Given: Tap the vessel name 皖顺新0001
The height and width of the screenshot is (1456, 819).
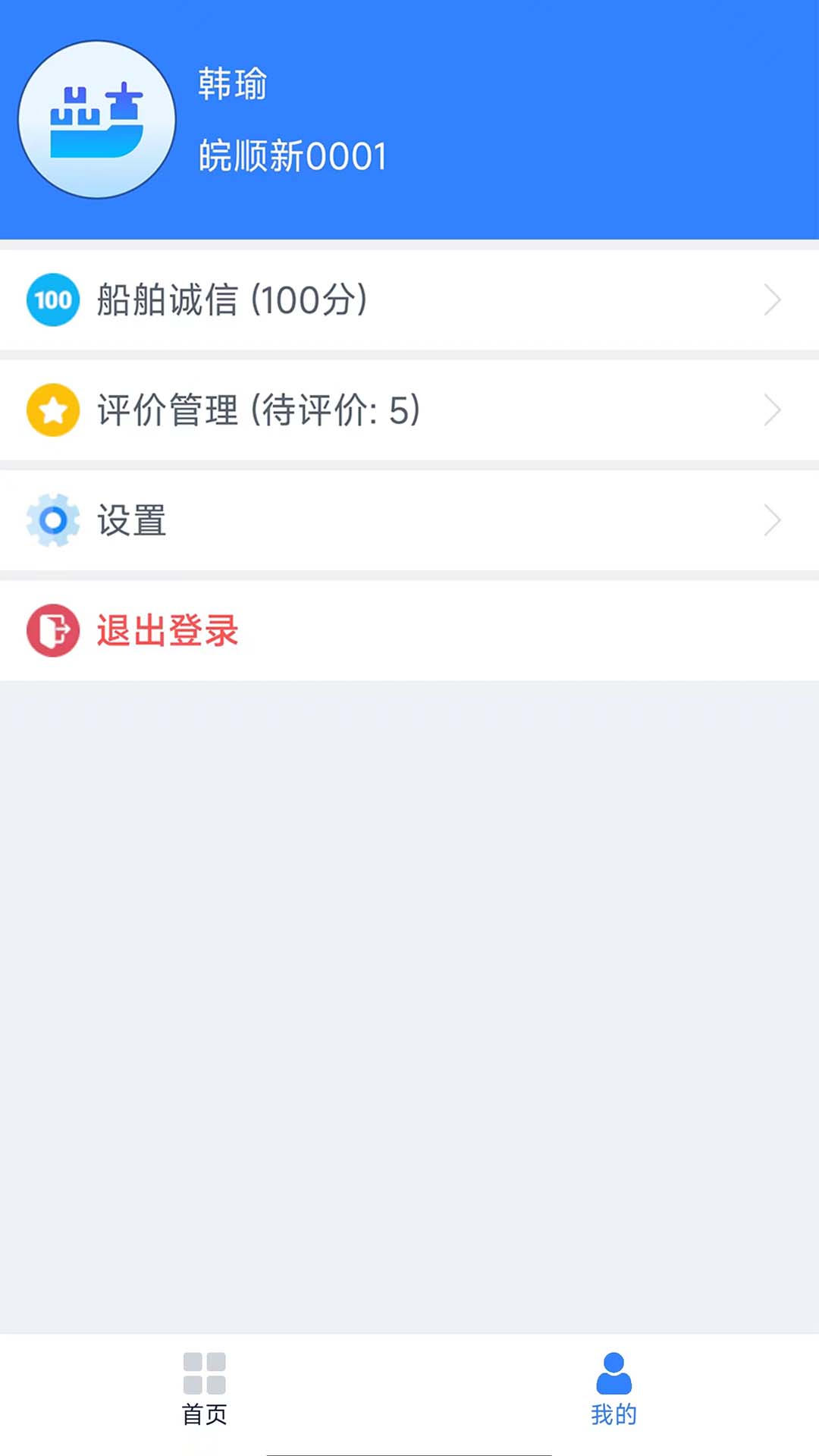Looking at the screenshot, I should [x=294, y=155].
